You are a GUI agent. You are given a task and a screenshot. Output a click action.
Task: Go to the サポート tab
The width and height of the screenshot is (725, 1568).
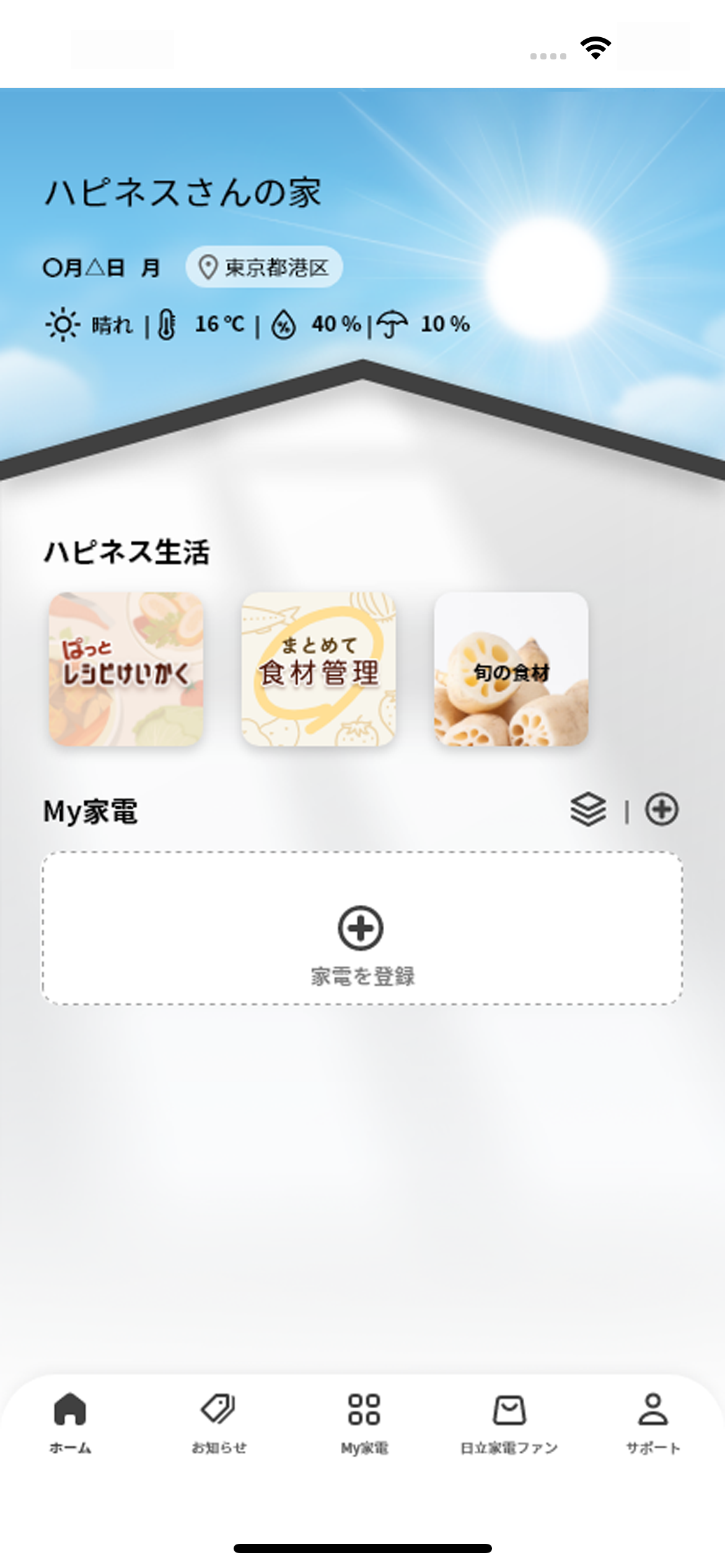click(x=652, y=1422)
